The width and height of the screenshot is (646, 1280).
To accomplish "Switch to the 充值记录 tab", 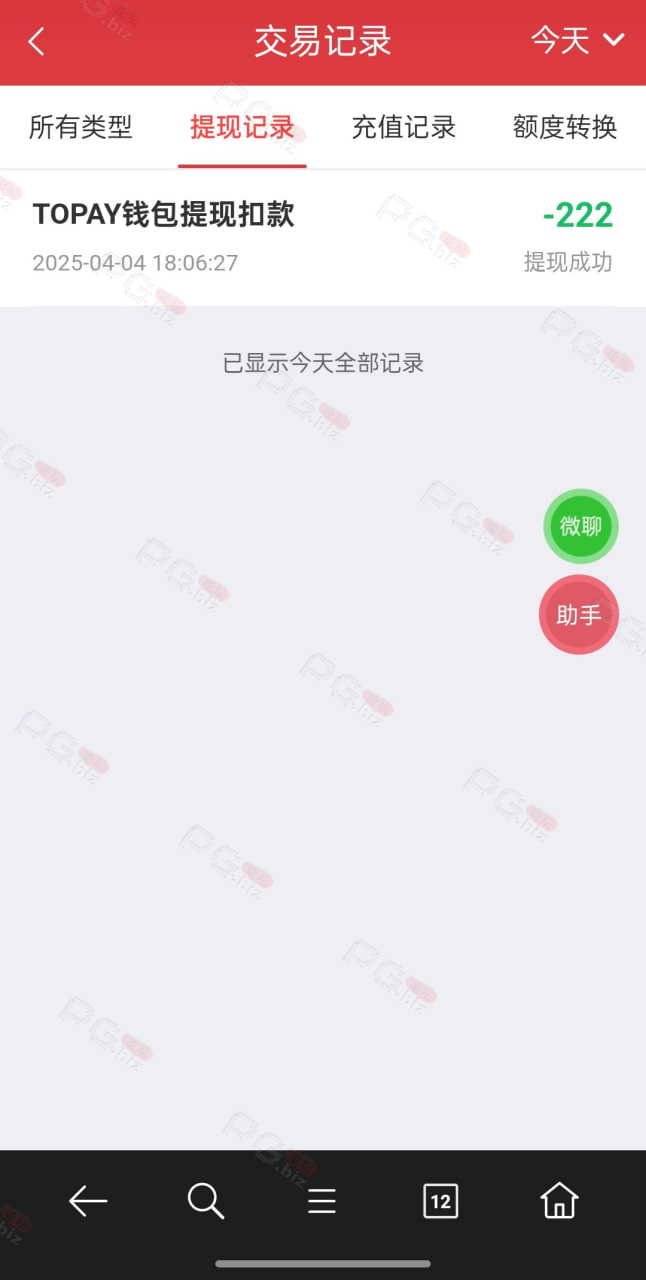I will pos(404,127).
